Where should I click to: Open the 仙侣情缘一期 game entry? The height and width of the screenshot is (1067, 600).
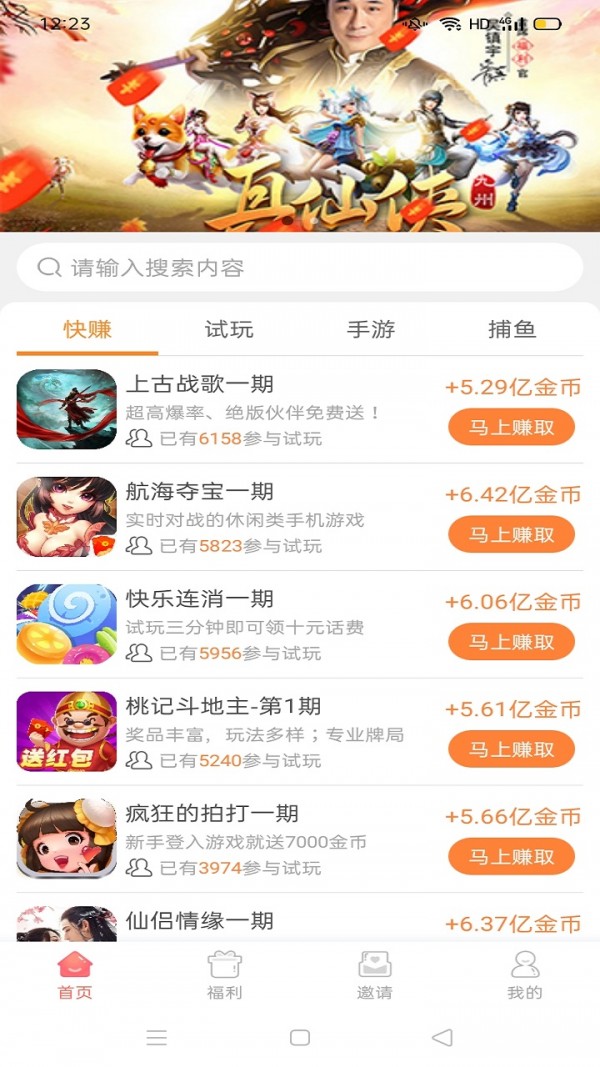pyautogui.click(x=200, y=921)
